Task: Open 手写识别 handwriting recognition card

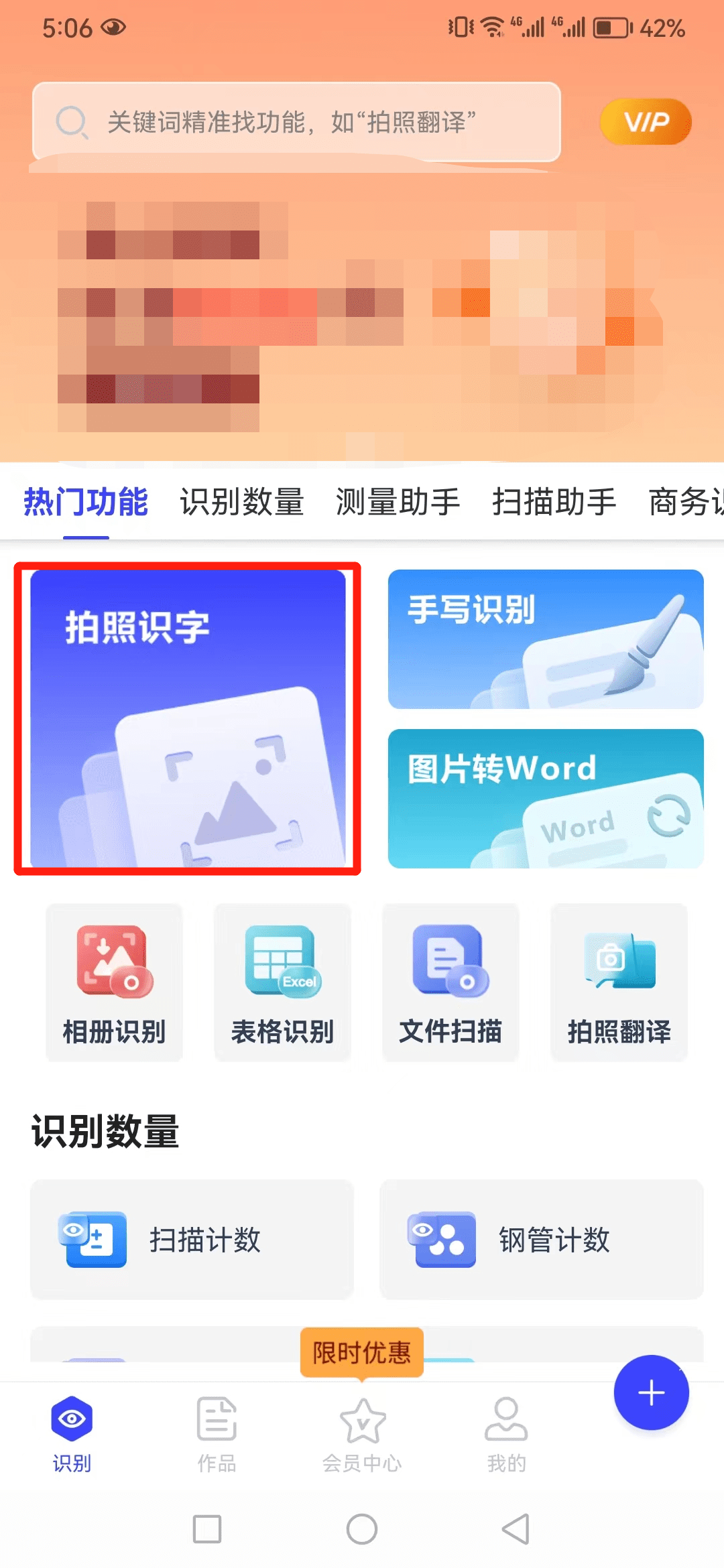Action: (546, 639)
